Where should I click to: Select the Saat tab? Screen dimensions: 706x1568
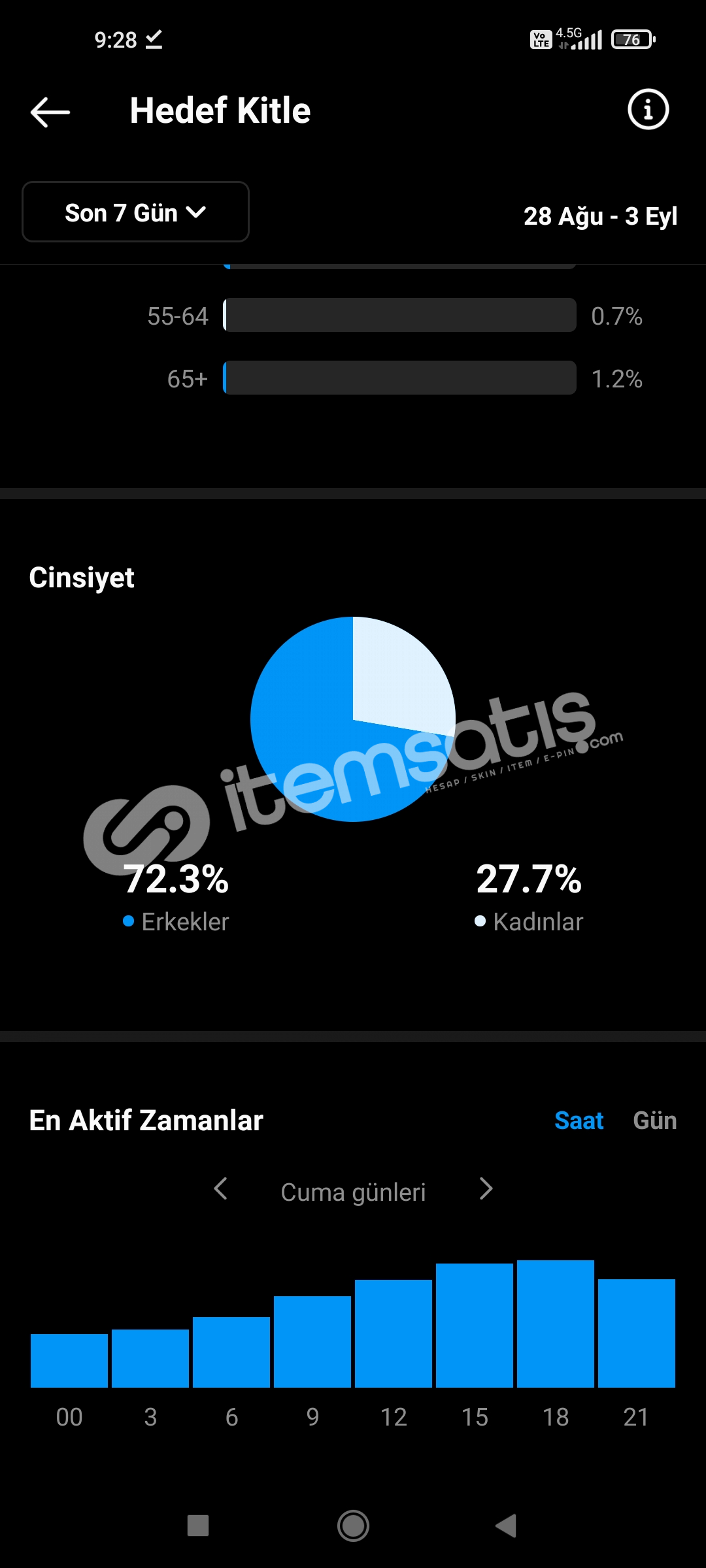(579, 1120)
